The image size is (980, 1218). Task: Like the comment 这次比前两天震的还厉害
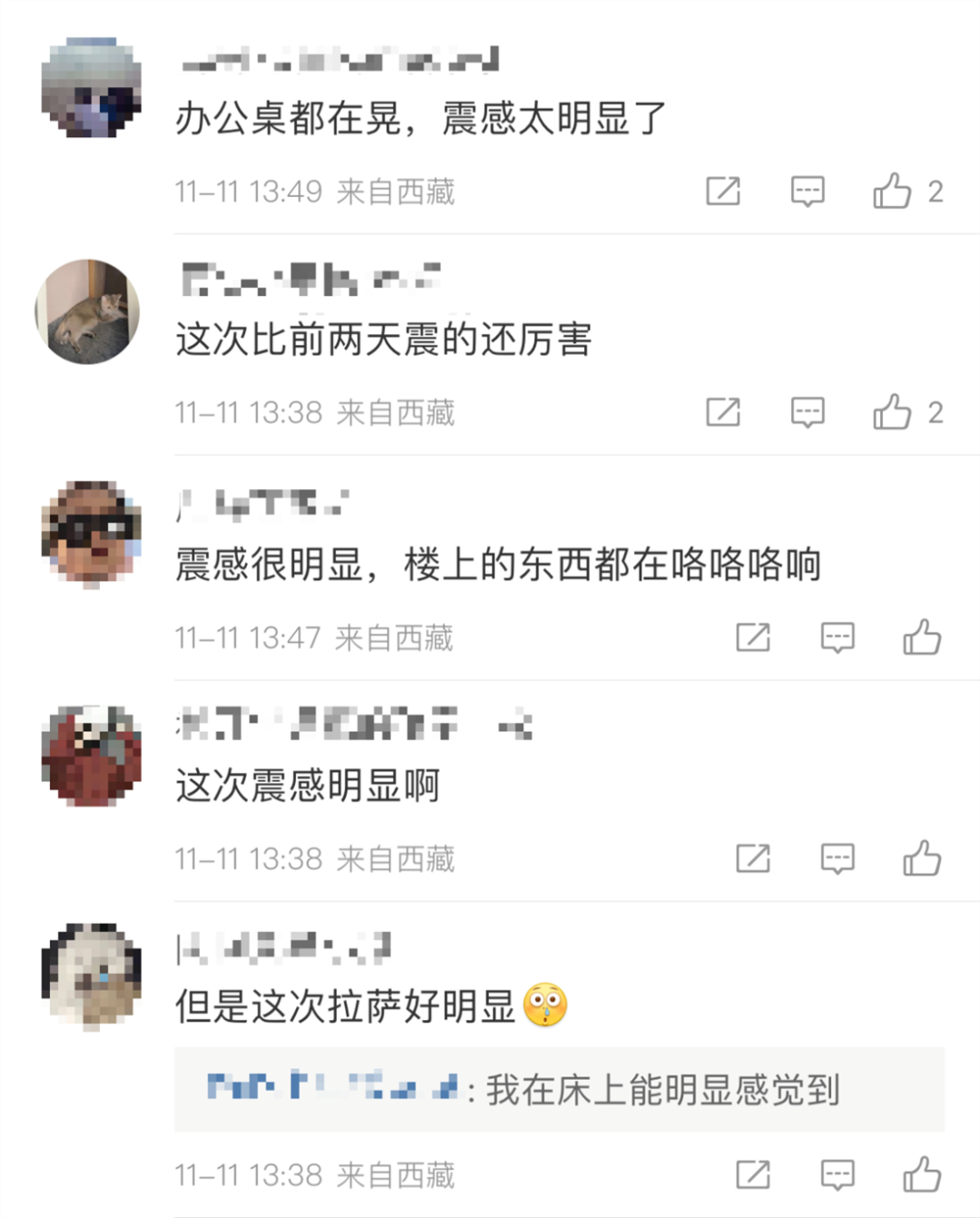(892, 412)
